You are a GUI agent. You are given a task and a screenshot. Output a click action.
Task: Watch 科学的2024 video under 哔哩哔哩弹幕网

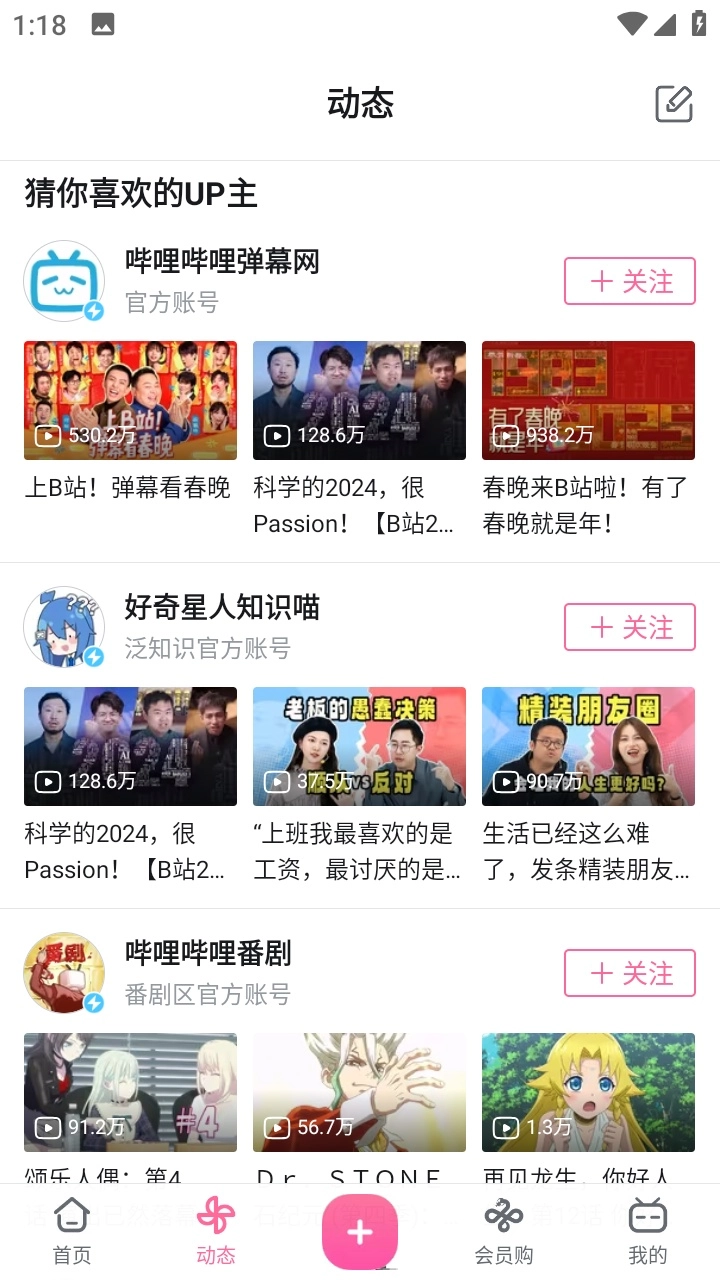pos(359,400)
